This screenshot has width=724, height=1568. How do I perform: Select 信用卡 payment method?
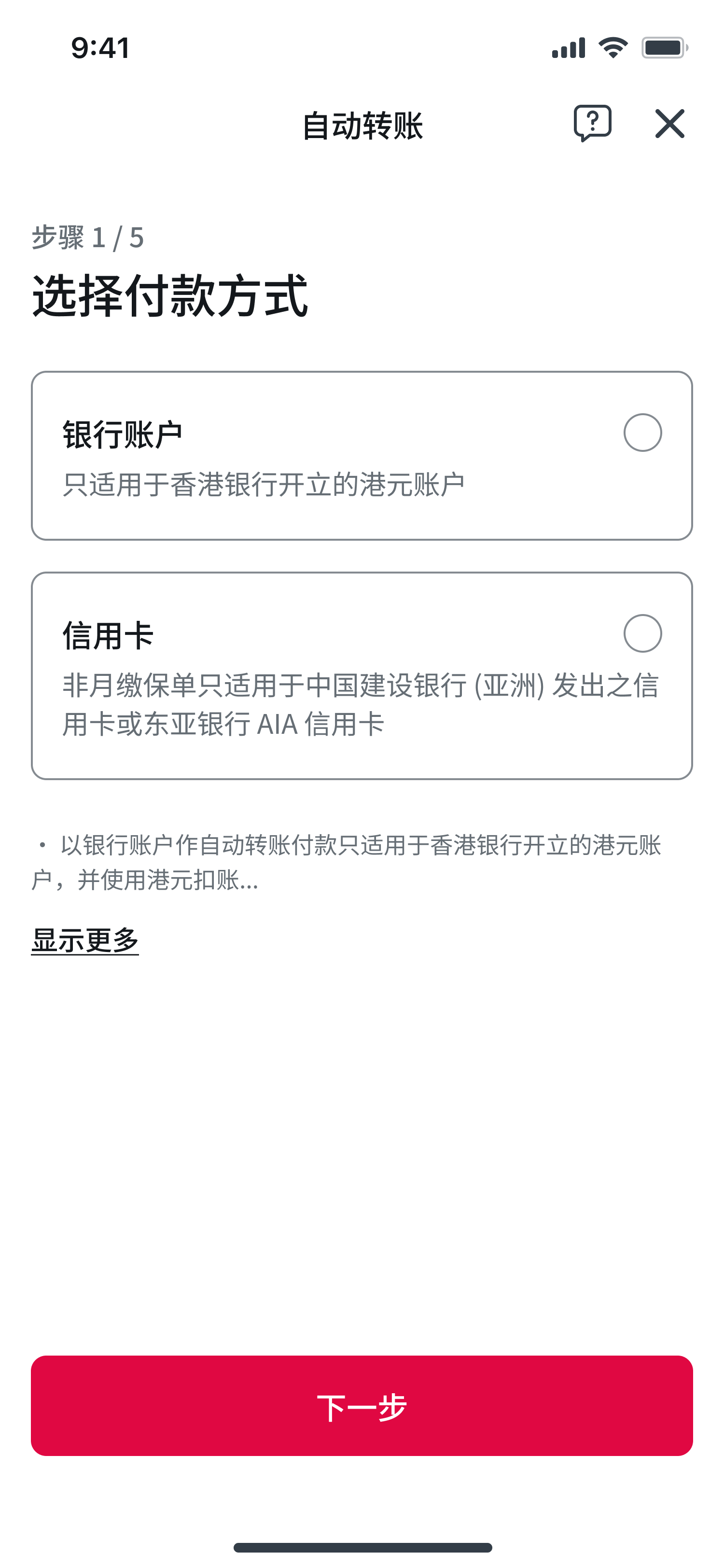click(x=642, y=634)
